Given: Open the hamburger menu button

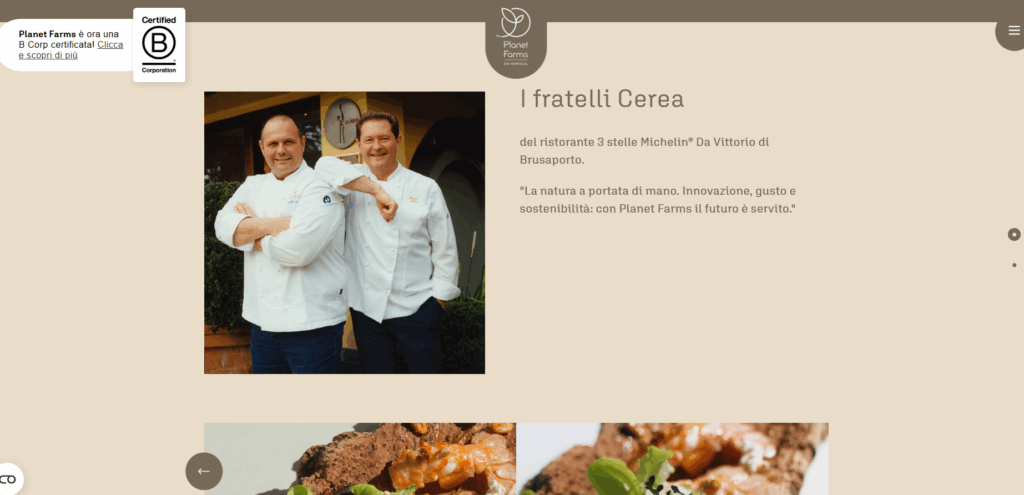Looking at the screenshot, I should click(1013, 30).
